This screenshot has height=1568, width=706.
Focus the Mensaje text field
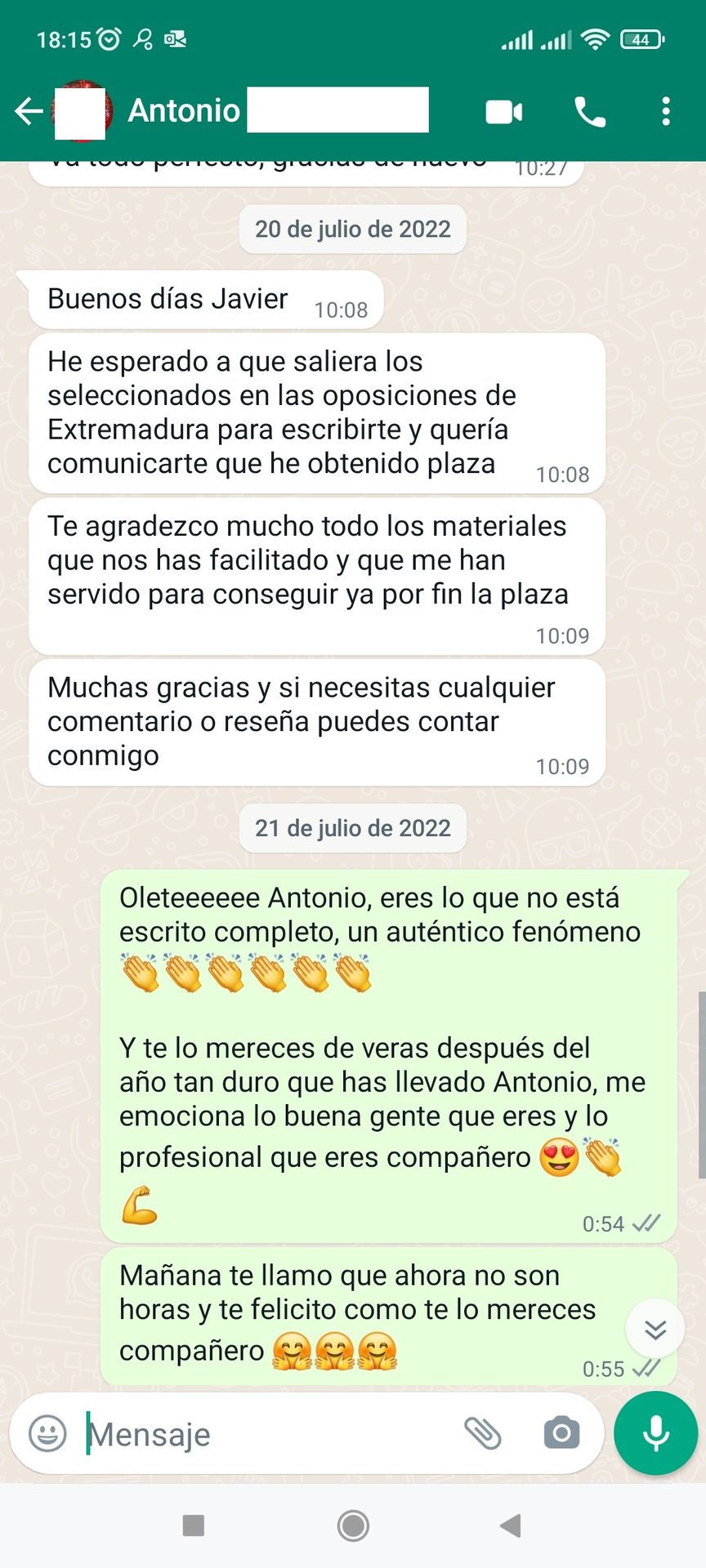coord(270,1434)
